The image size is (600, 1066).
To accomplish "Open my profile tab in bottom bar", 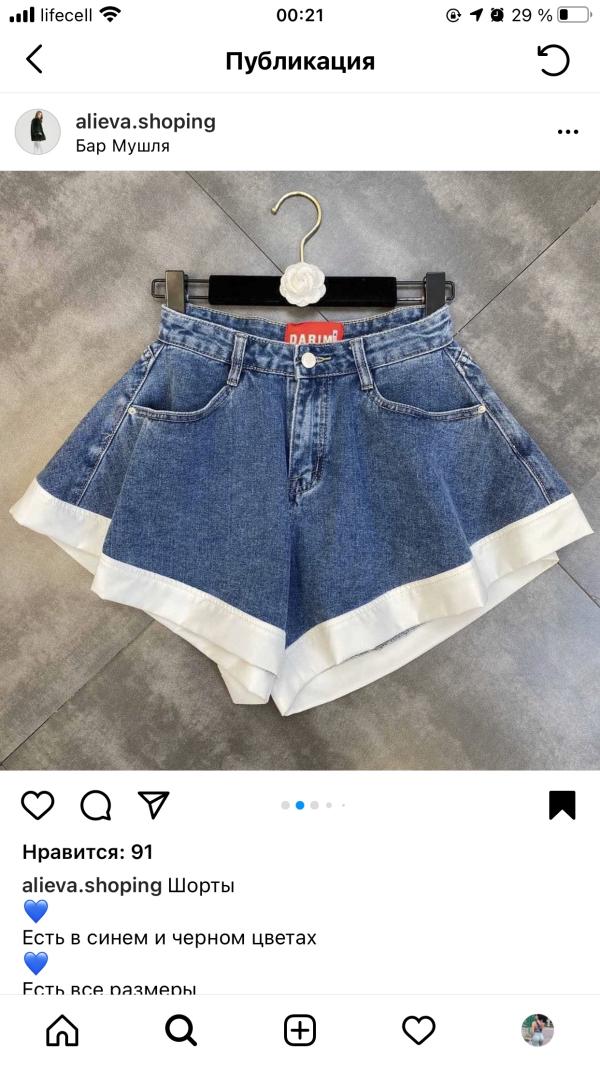I will coord(537,1030).
